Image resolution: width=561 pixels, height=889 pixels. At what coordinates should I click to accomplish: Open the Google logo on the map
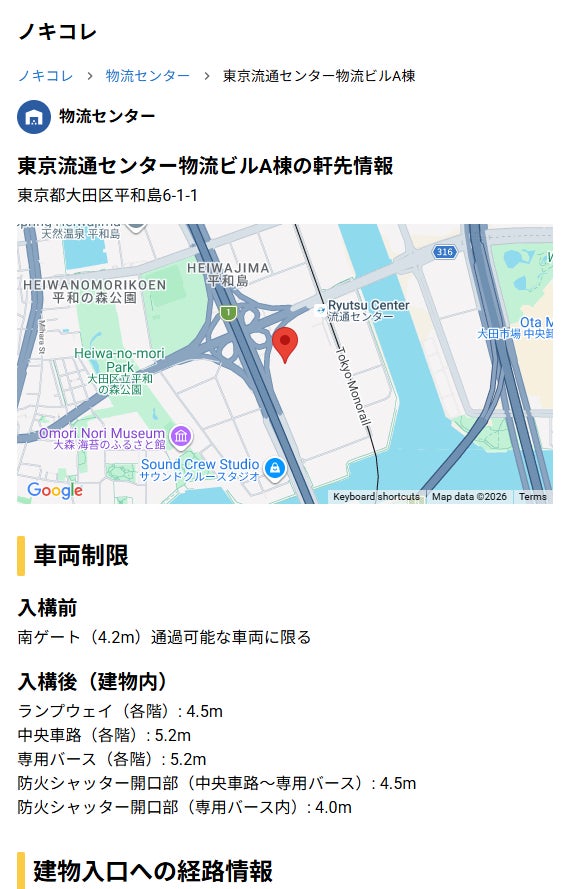pyautogui.click(x=54, y=490)
